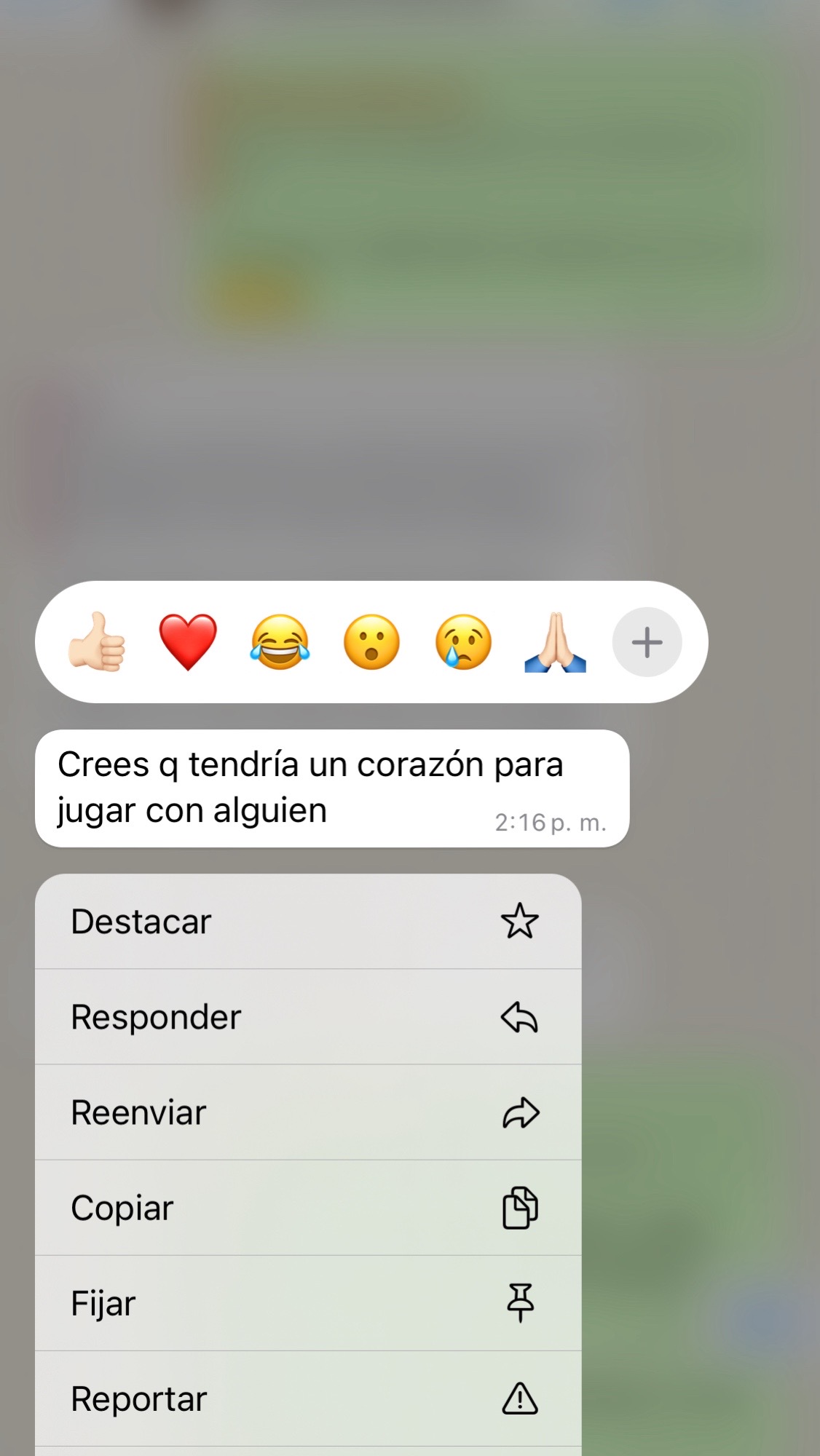
Task: React with the crying face emoji
Action: [x=463, y=642]
